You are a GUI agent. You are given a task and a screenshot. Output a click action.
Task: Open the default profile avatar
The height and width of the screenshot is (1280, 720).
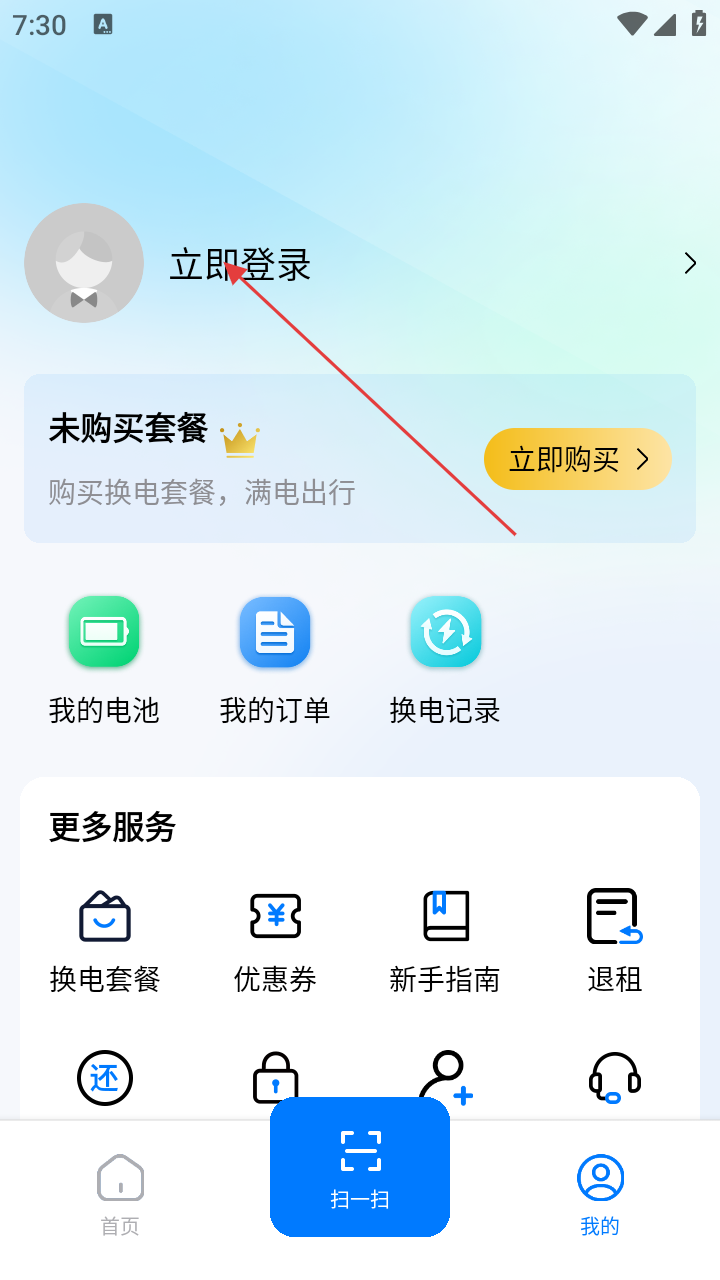click(84, 263)
